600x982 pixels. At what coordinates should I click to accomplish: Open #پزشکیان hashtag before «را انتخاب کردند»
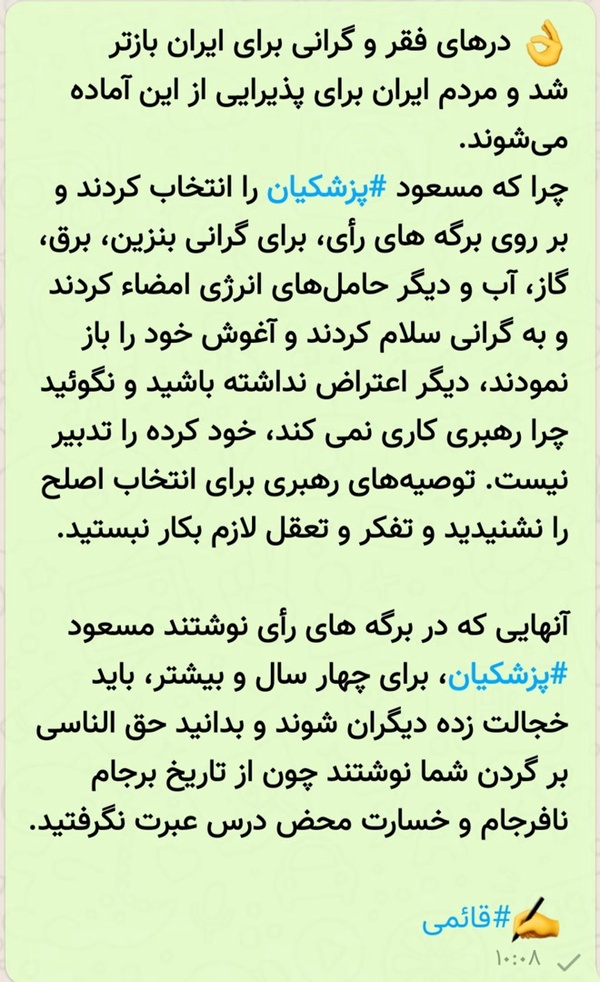point(327,189)
